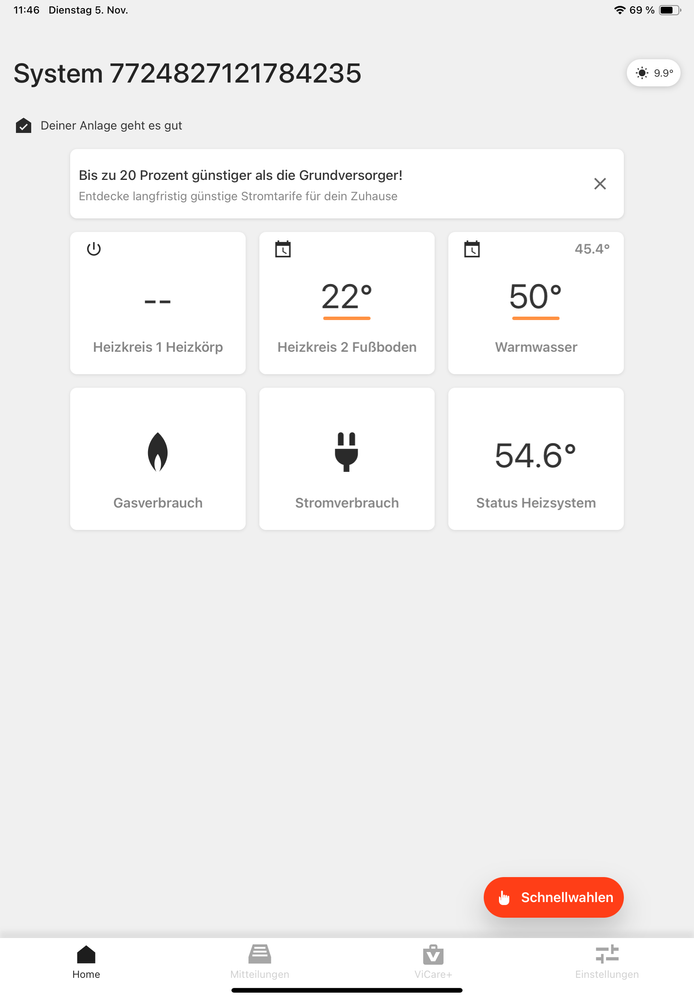Switch to the ViCare+ tab
Viewport: 694px width, 999px height.
(x=433, y=962)
